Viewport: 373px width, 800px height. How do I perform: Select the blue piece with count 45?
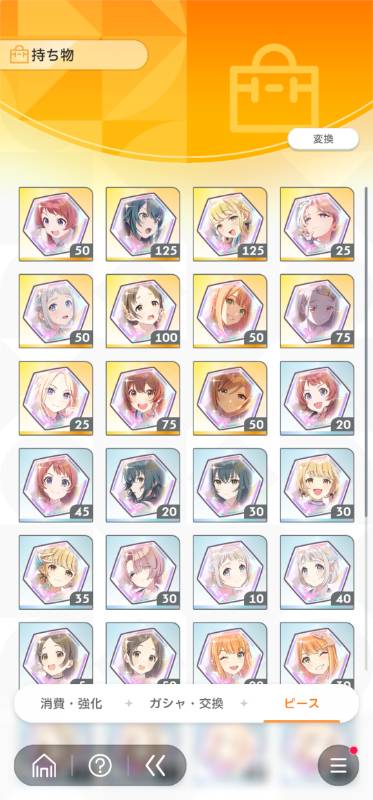click(56, 485)
